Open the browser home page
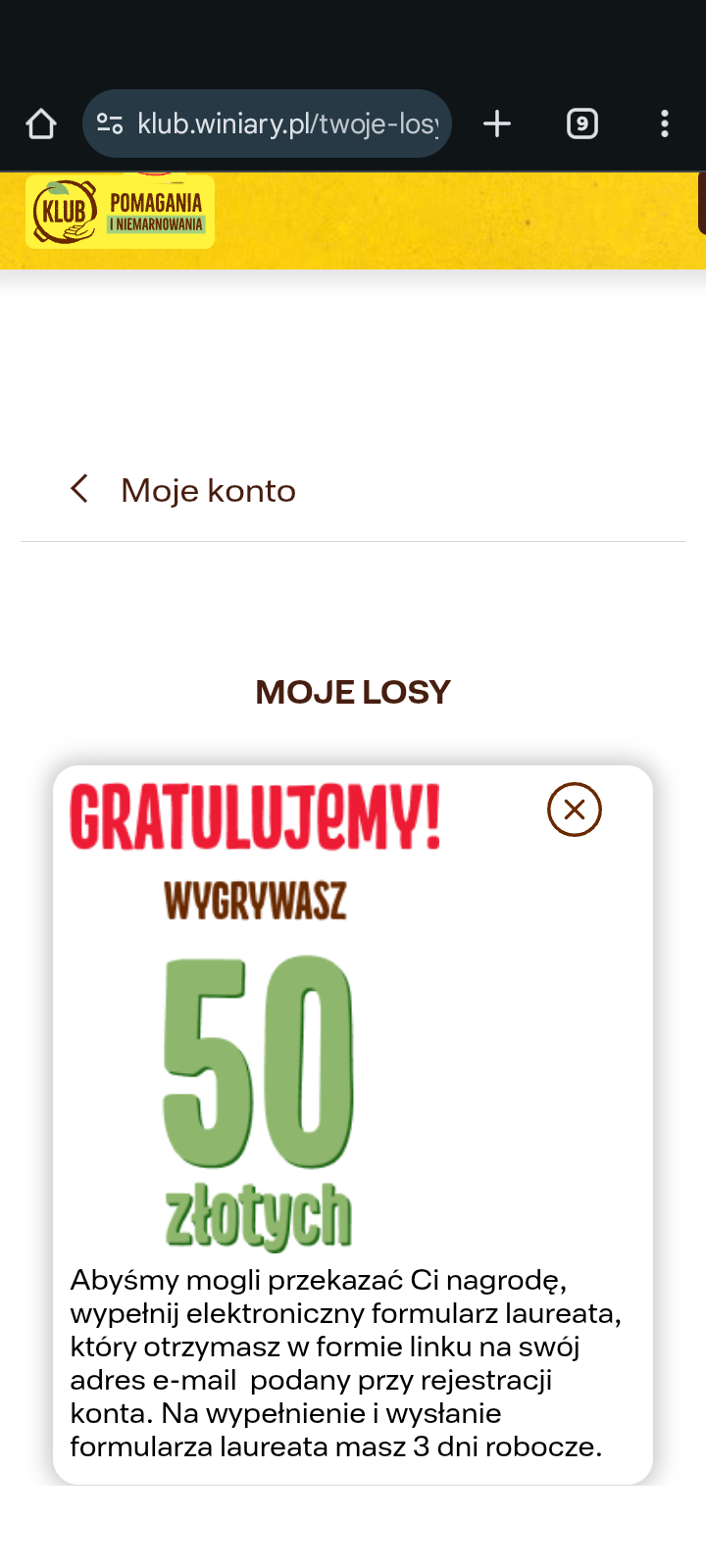The height and width of the screenshot is (1568, 706). click(41, 123)
